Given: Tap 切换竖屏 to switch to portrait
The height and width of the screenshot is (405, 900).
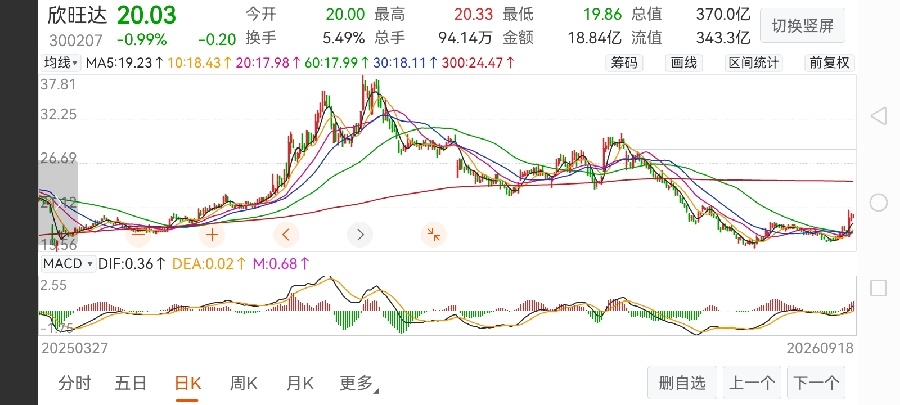Looking at the screenshot, I should [802, 26].
